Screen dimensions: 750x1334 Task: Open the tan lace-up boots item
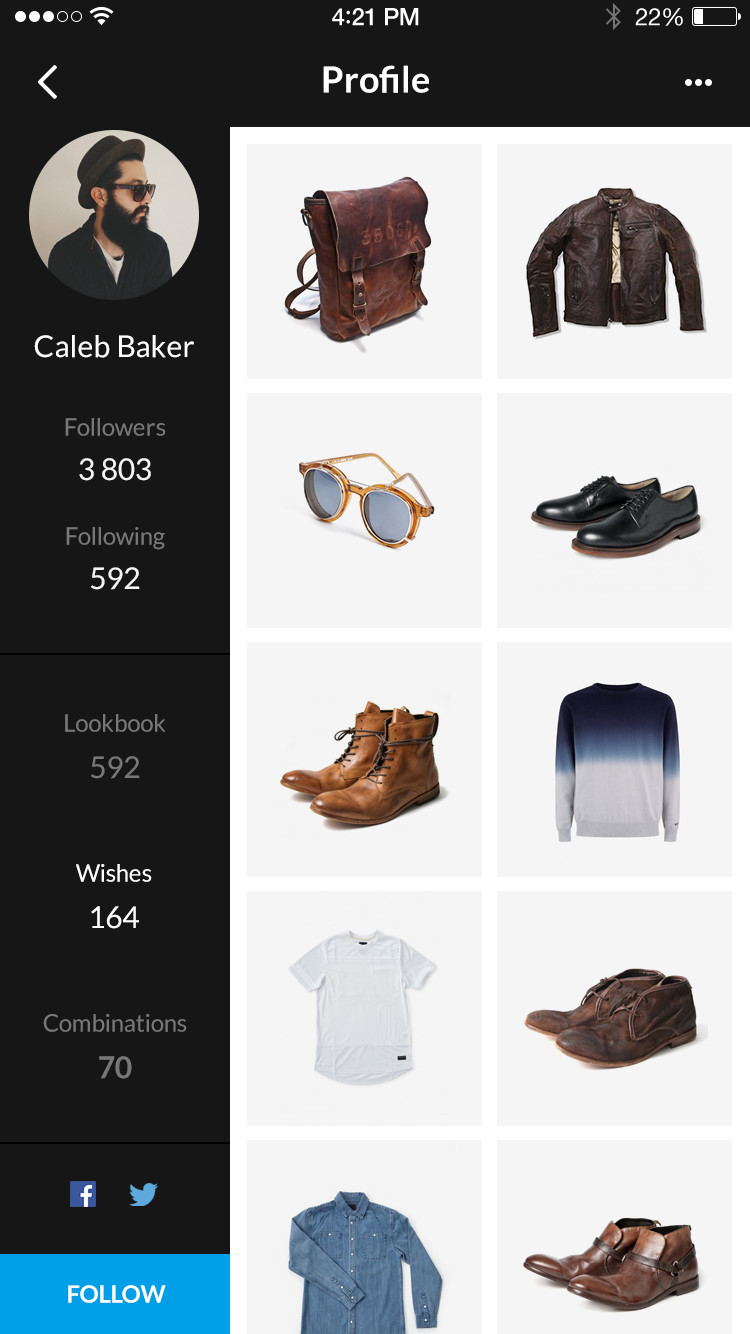[x=364, y=759]
